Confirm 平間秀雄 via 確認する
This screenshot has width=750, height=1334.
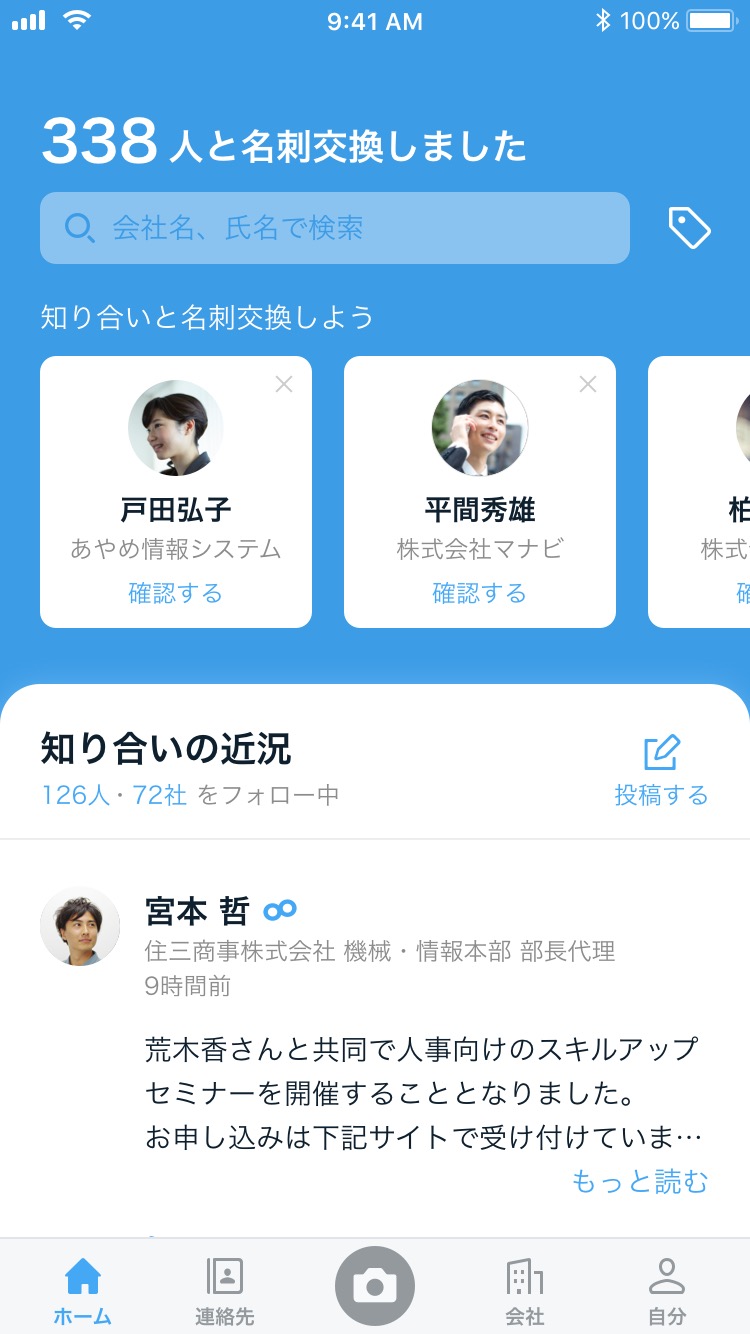pyautogui.click(x=479, y=593)
